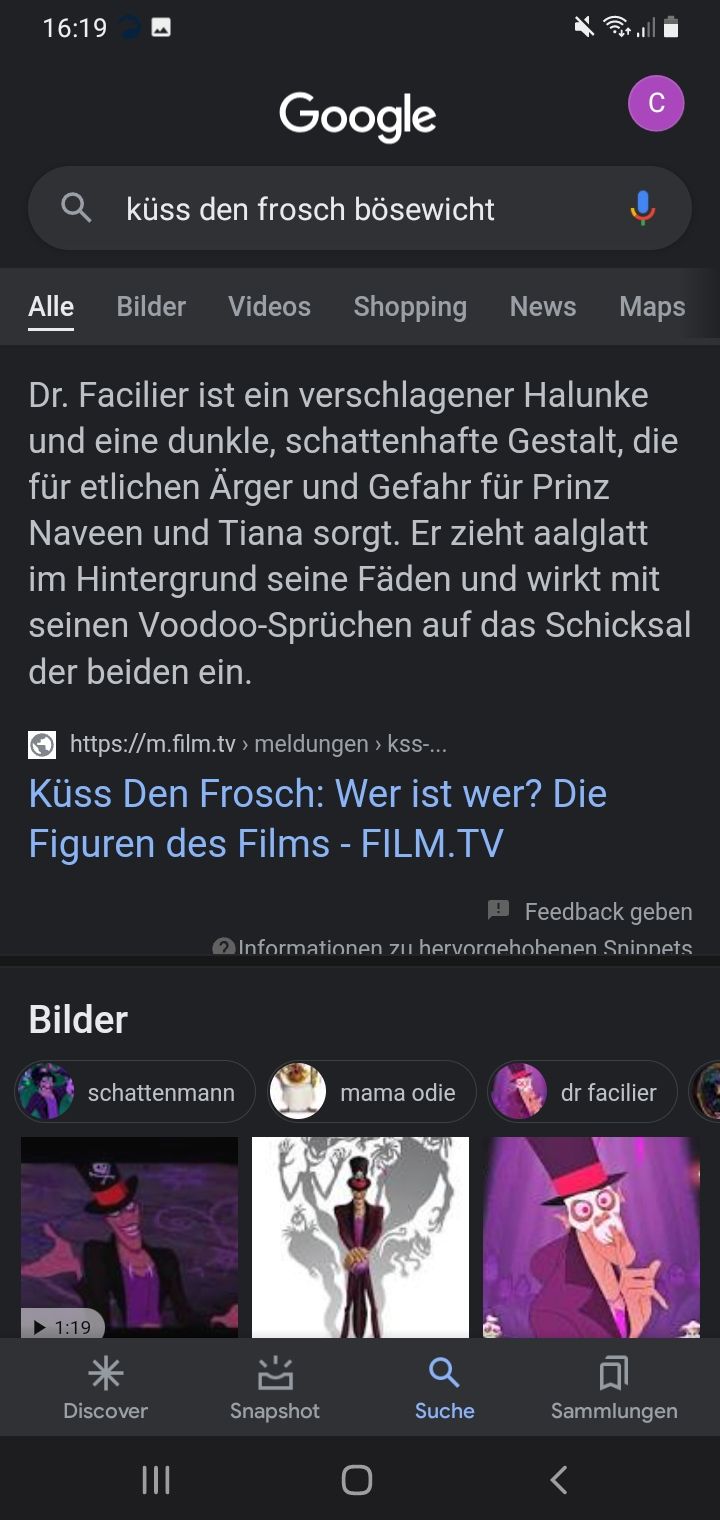Start voice search with the microphone
Screen dimensions: 720x1520
[x=642, y=208]
